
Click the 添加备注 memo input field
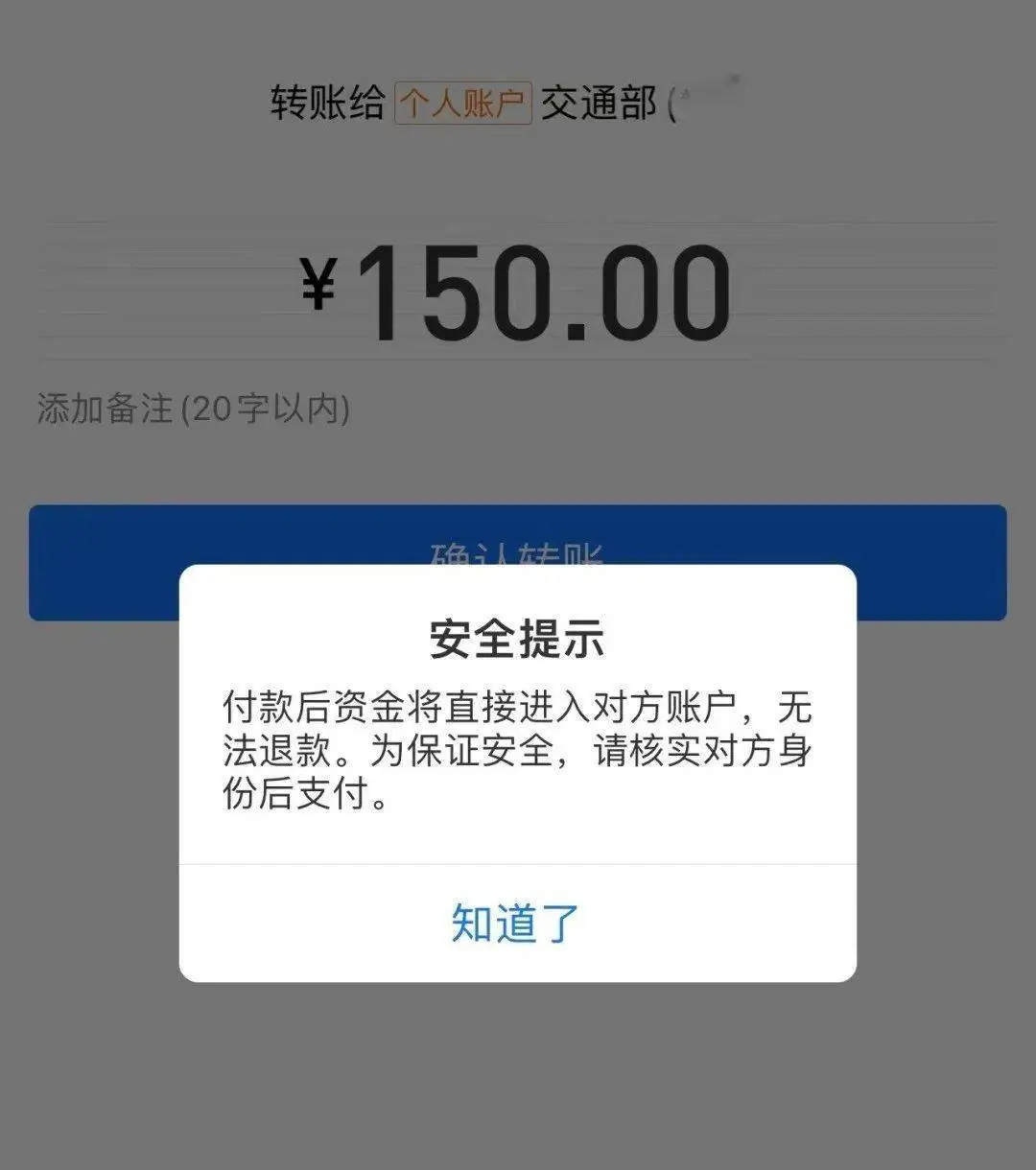(x=192, y=407)
